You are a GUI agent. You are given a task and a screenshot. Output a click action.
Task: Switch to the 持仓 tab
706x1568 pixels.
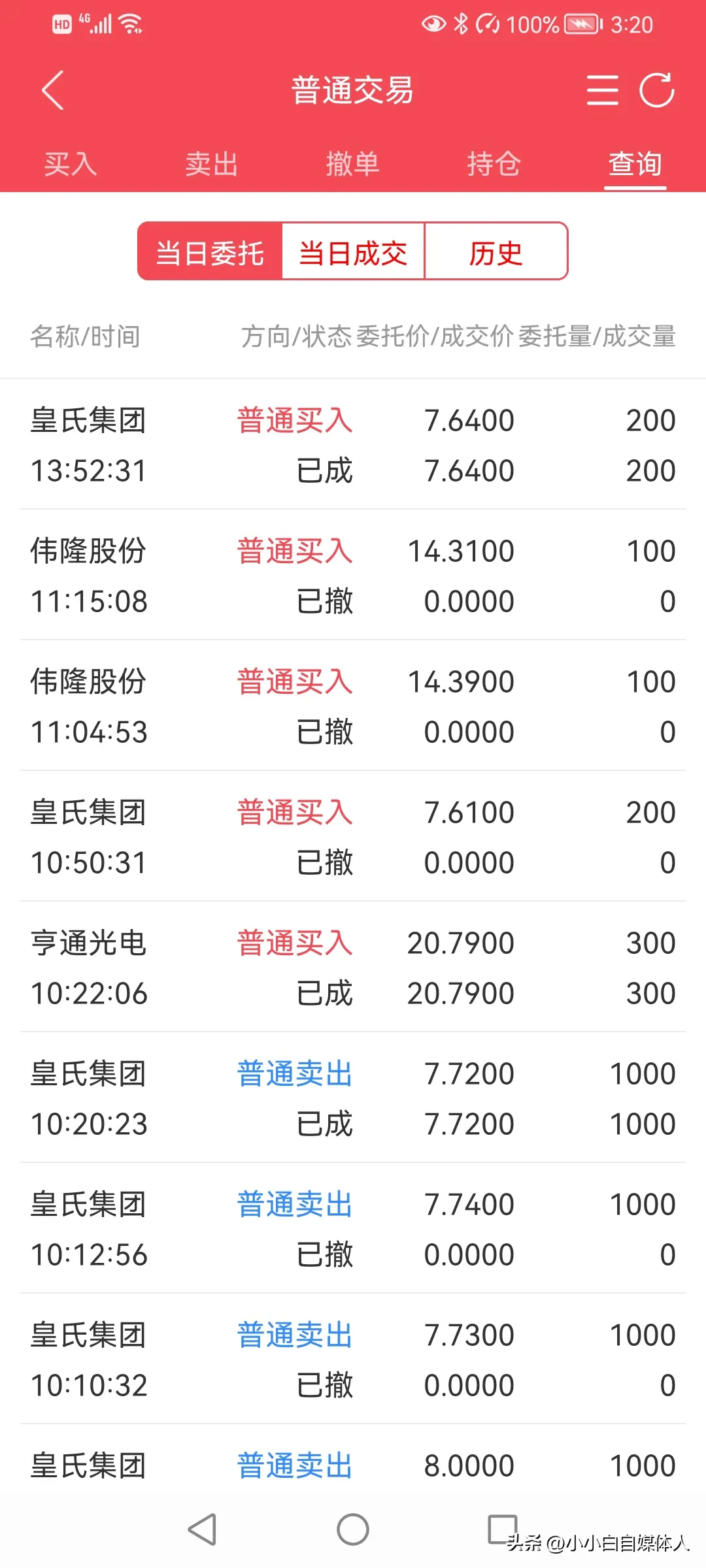(494, 164)
